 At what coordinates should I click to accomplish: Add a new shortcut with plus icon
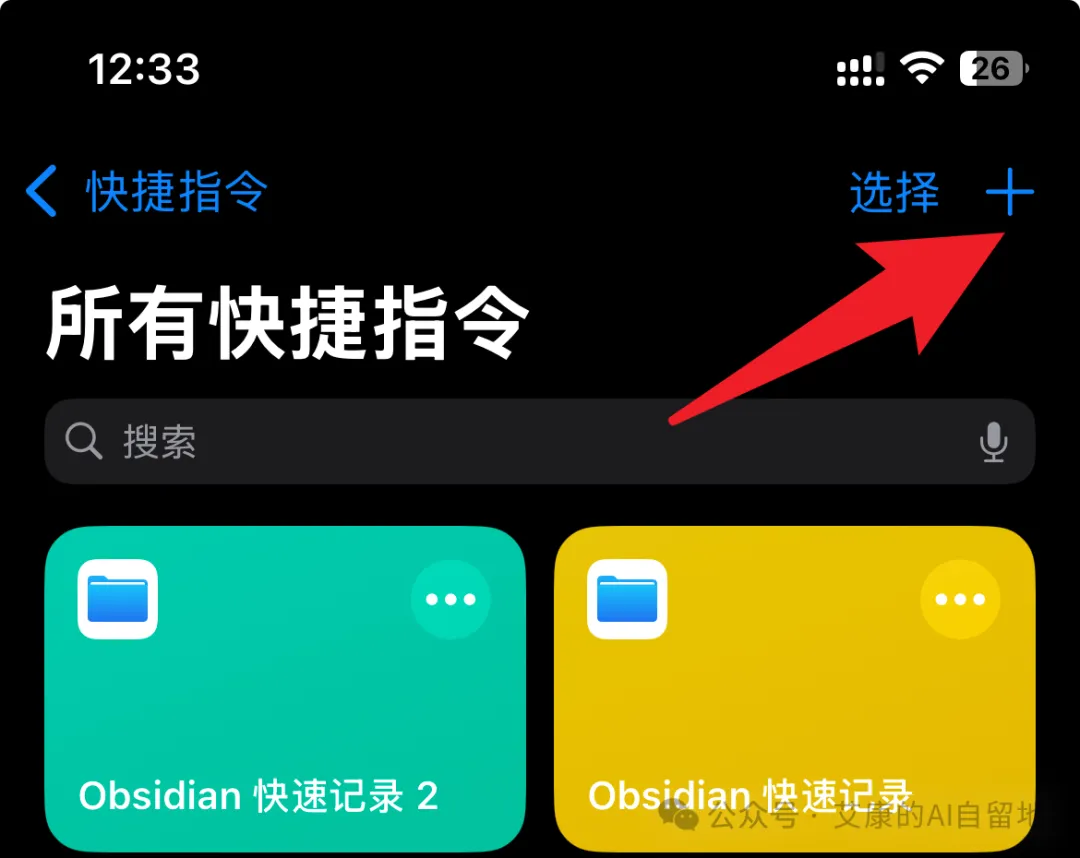coord(1010,191)
